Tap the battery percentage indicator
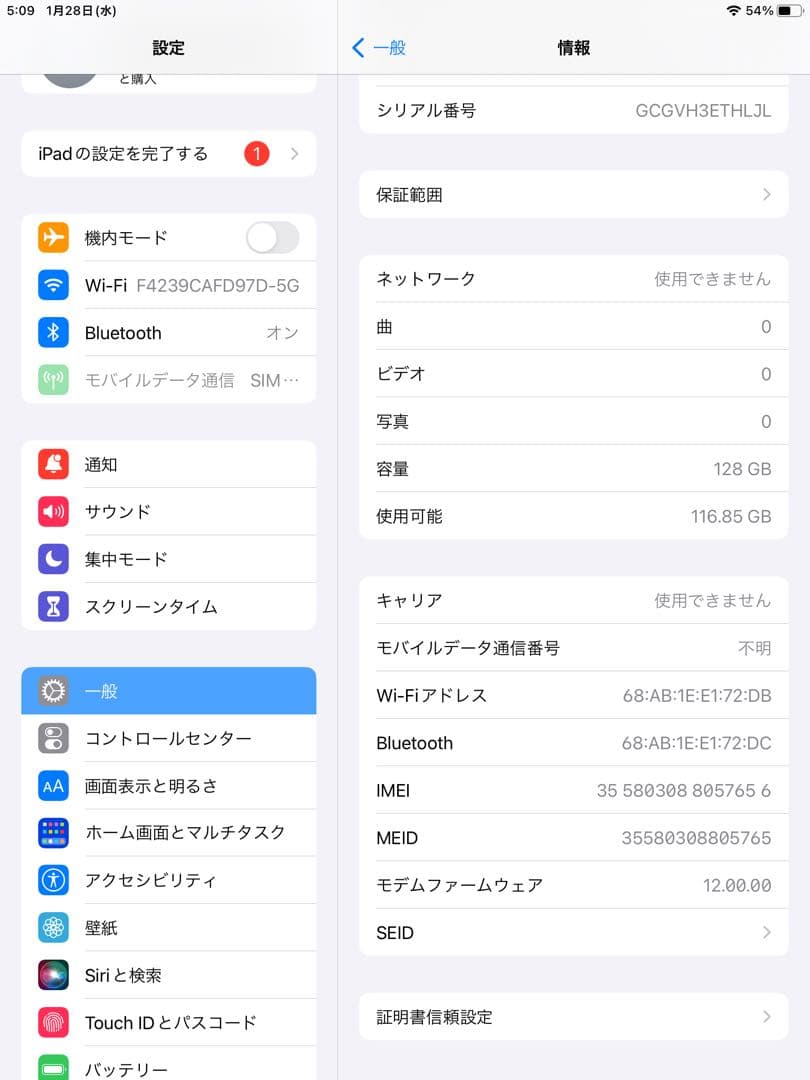This screenshot has width=810, height=1080. 758,11
